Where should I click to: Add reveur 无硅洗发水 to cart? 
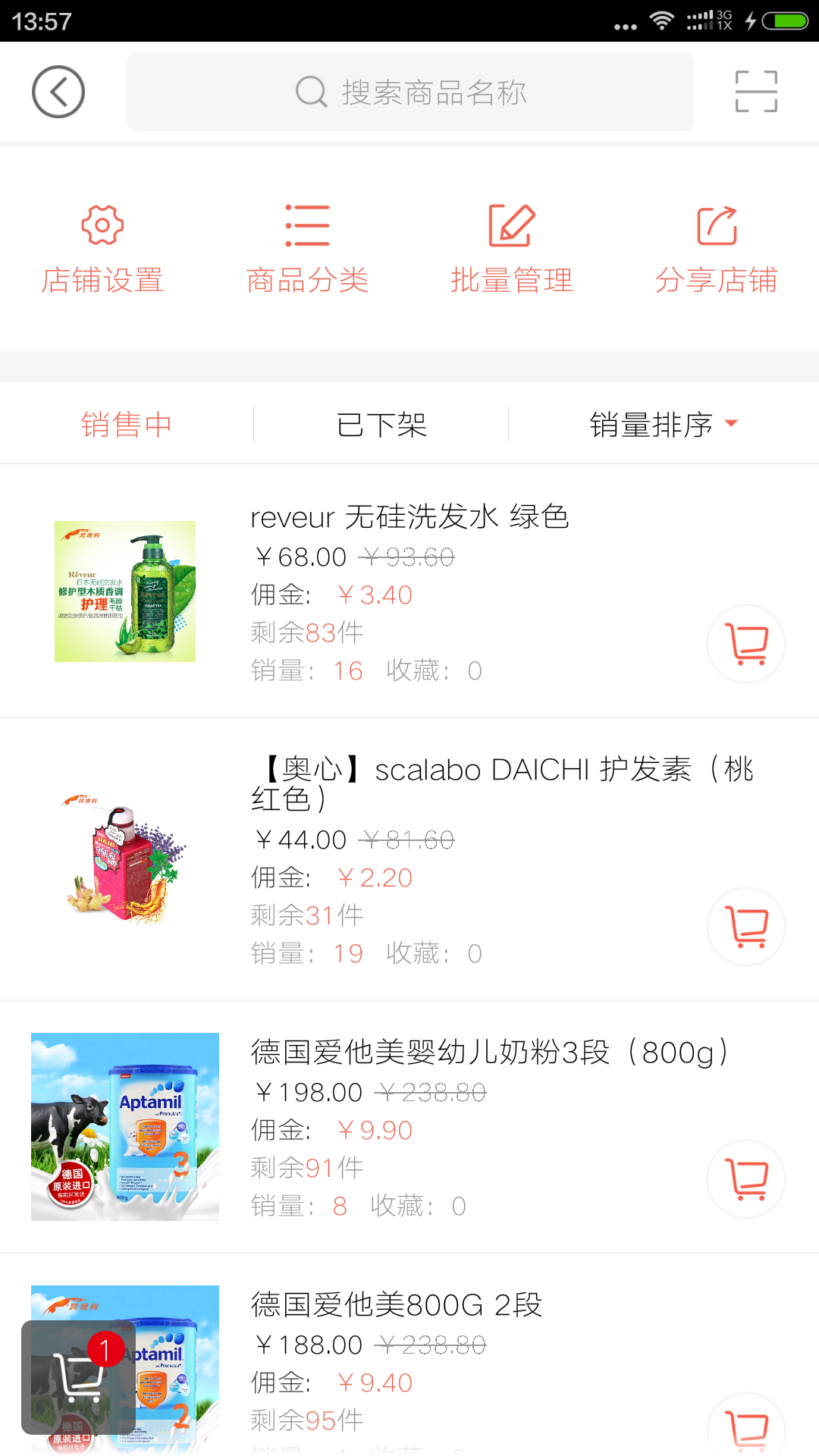click(745, 643)
